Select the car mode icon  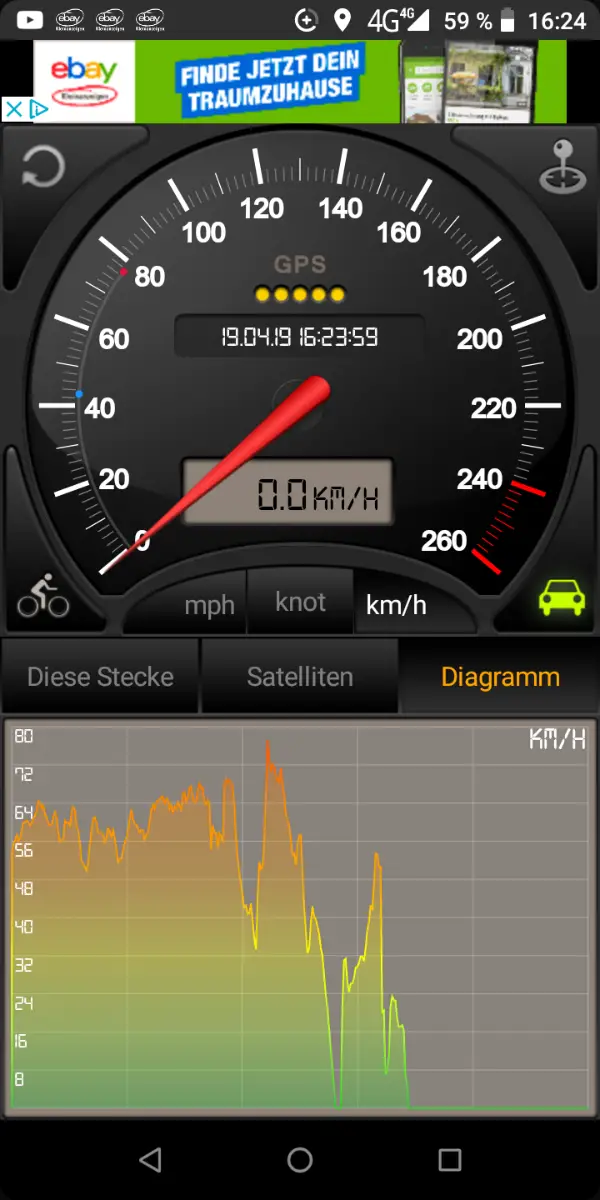point(561,596)
